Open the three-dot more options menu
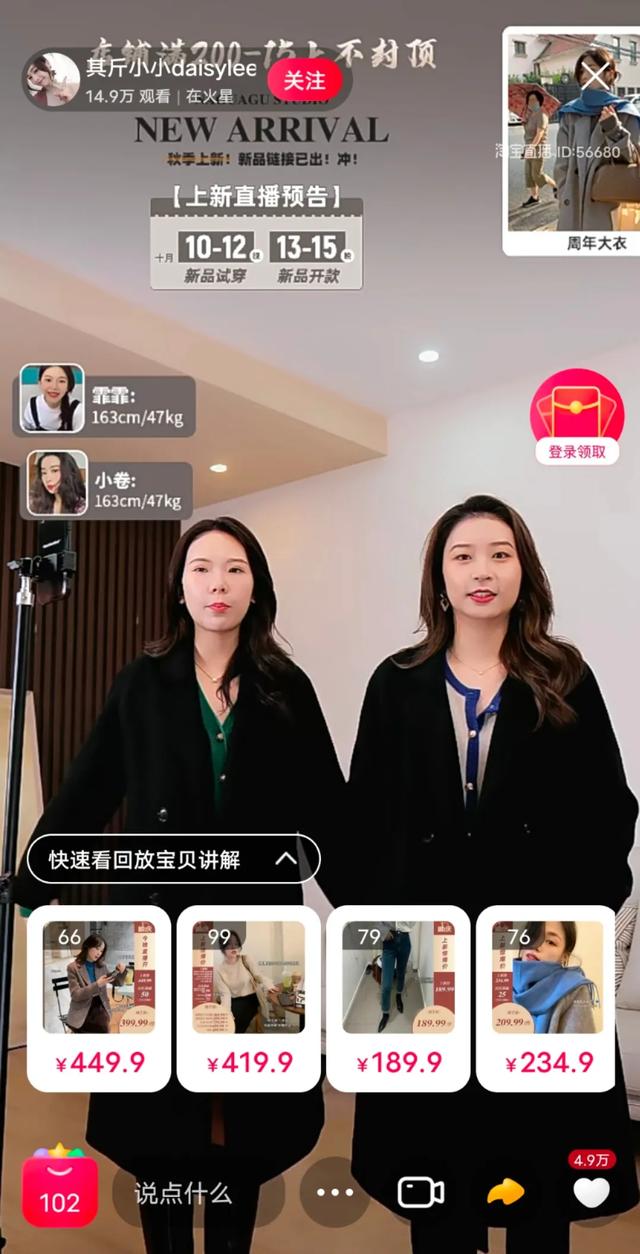 [x=335, y=1192]
